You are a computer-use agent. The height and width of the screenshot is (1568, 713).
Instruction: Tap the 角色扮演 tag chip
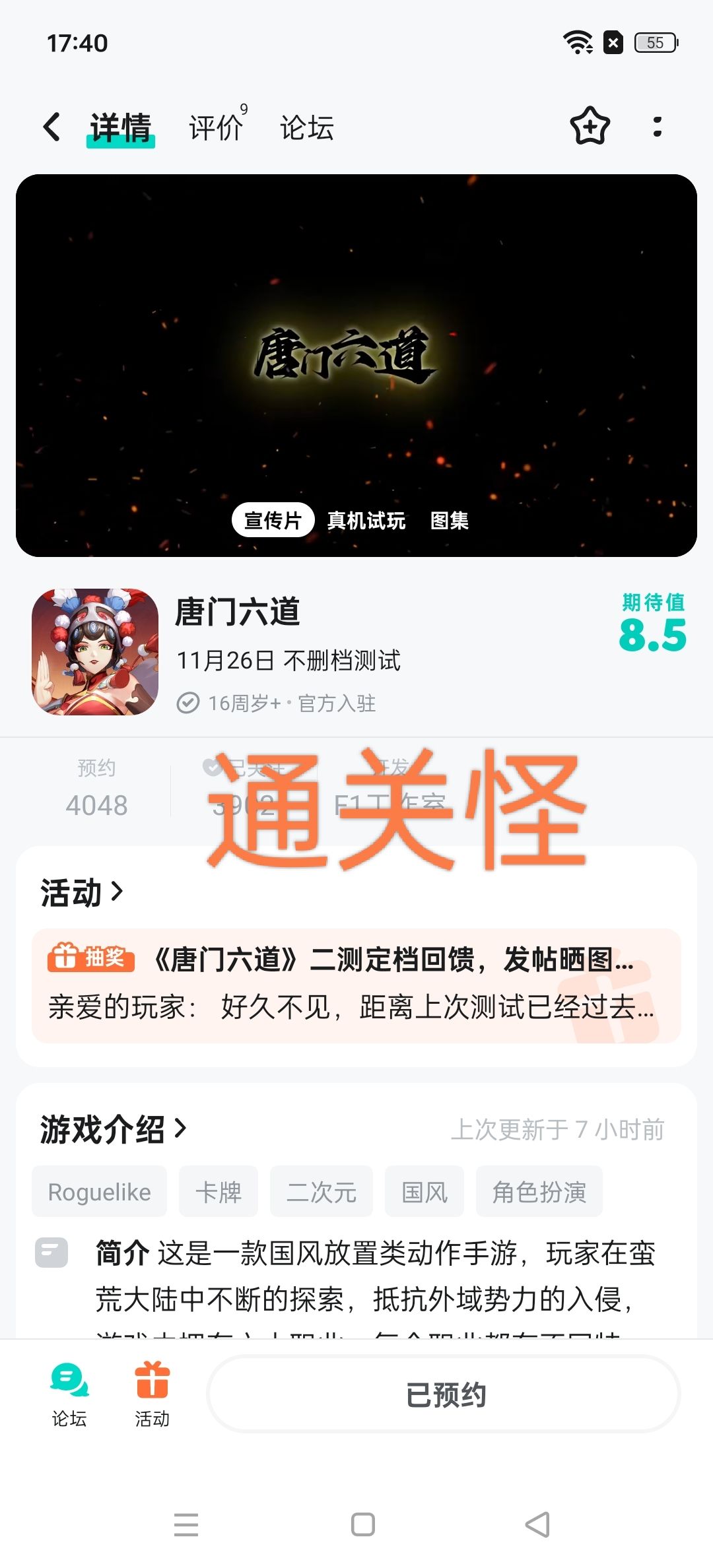pyautogui.click(x=539, y=1191)
